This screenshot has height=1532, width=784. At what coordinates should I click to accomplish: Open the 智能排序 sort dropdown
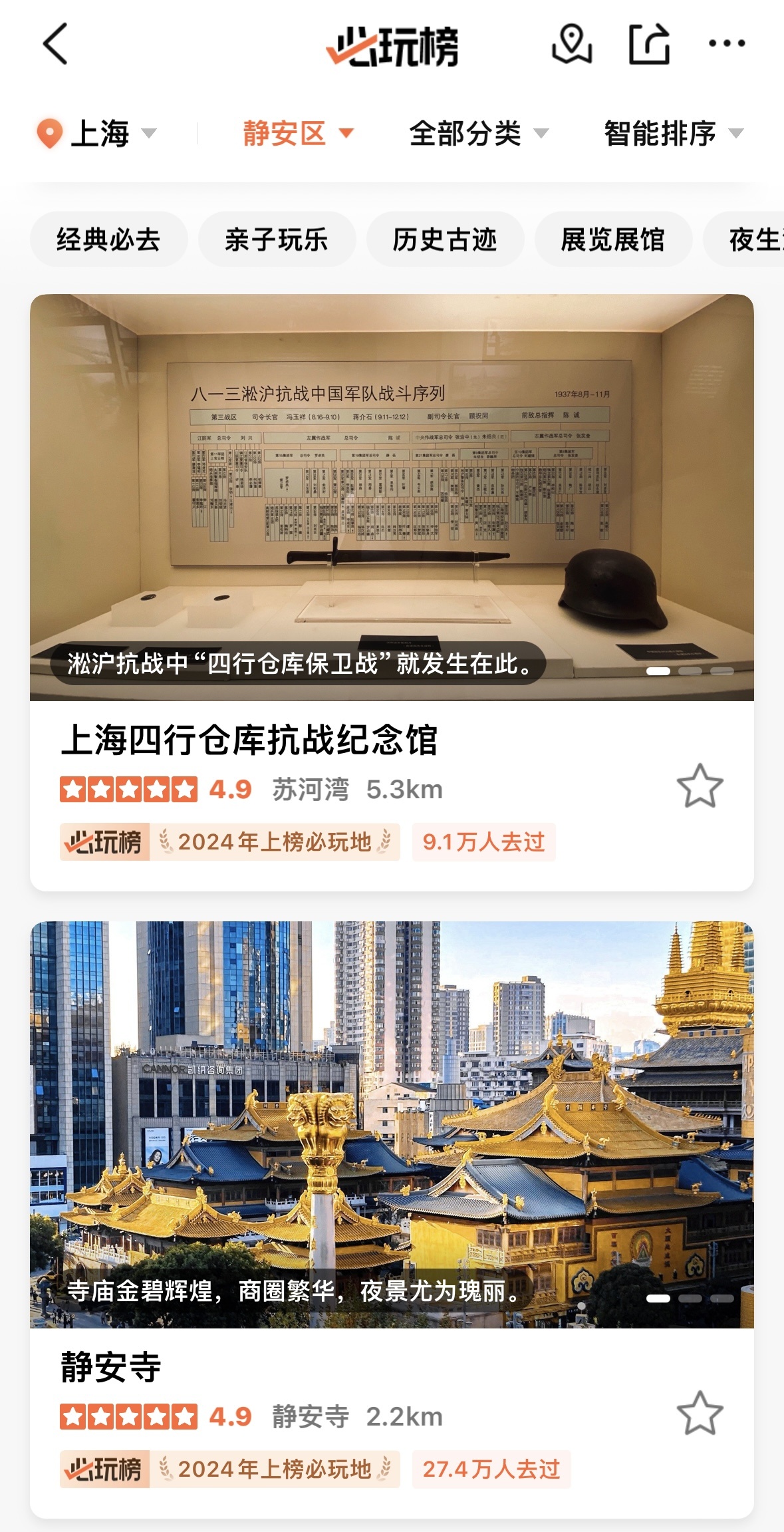672,134
